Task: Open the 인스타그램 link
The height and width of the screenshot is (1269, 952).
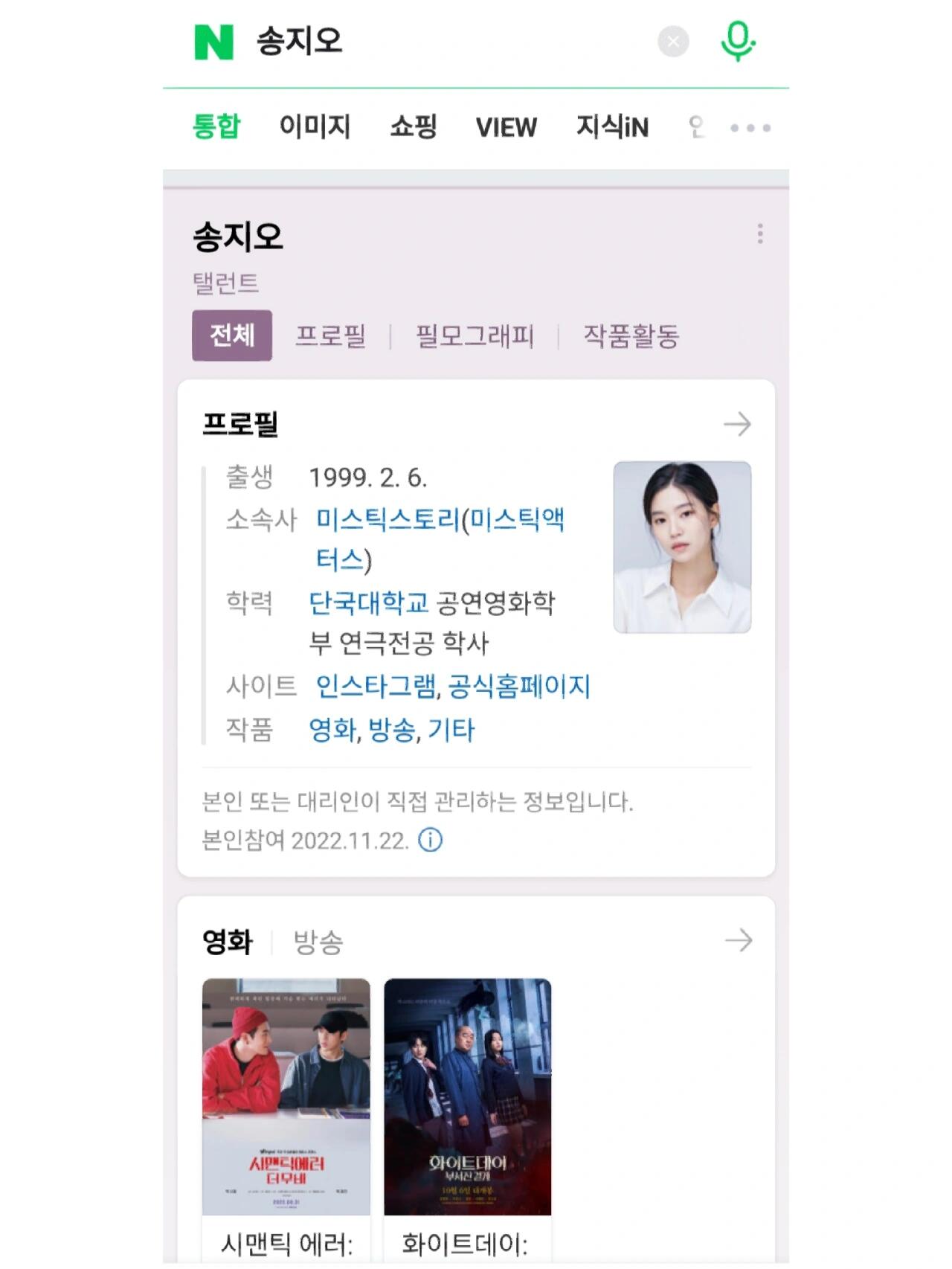Action: coord(376,686)
